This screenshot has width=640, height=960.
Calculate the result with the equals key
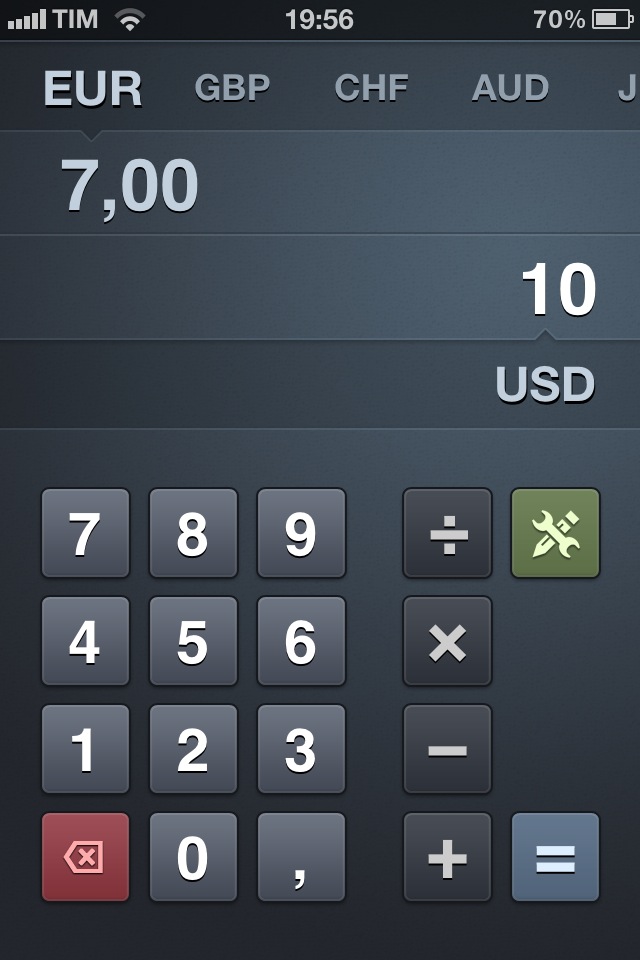tap(555, 857)
